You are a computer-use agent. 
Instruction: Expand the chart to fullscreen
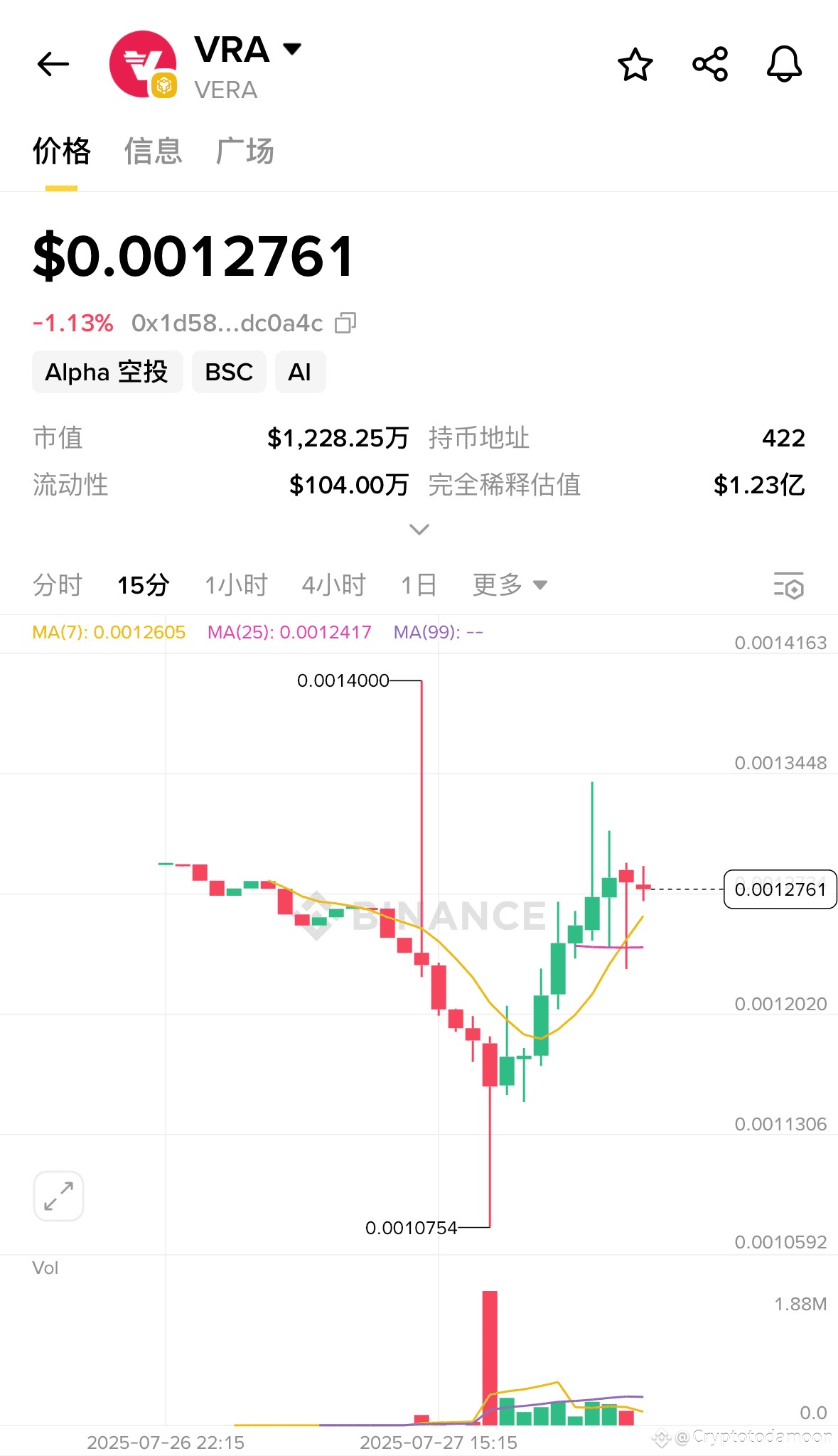pos(58,1196)
